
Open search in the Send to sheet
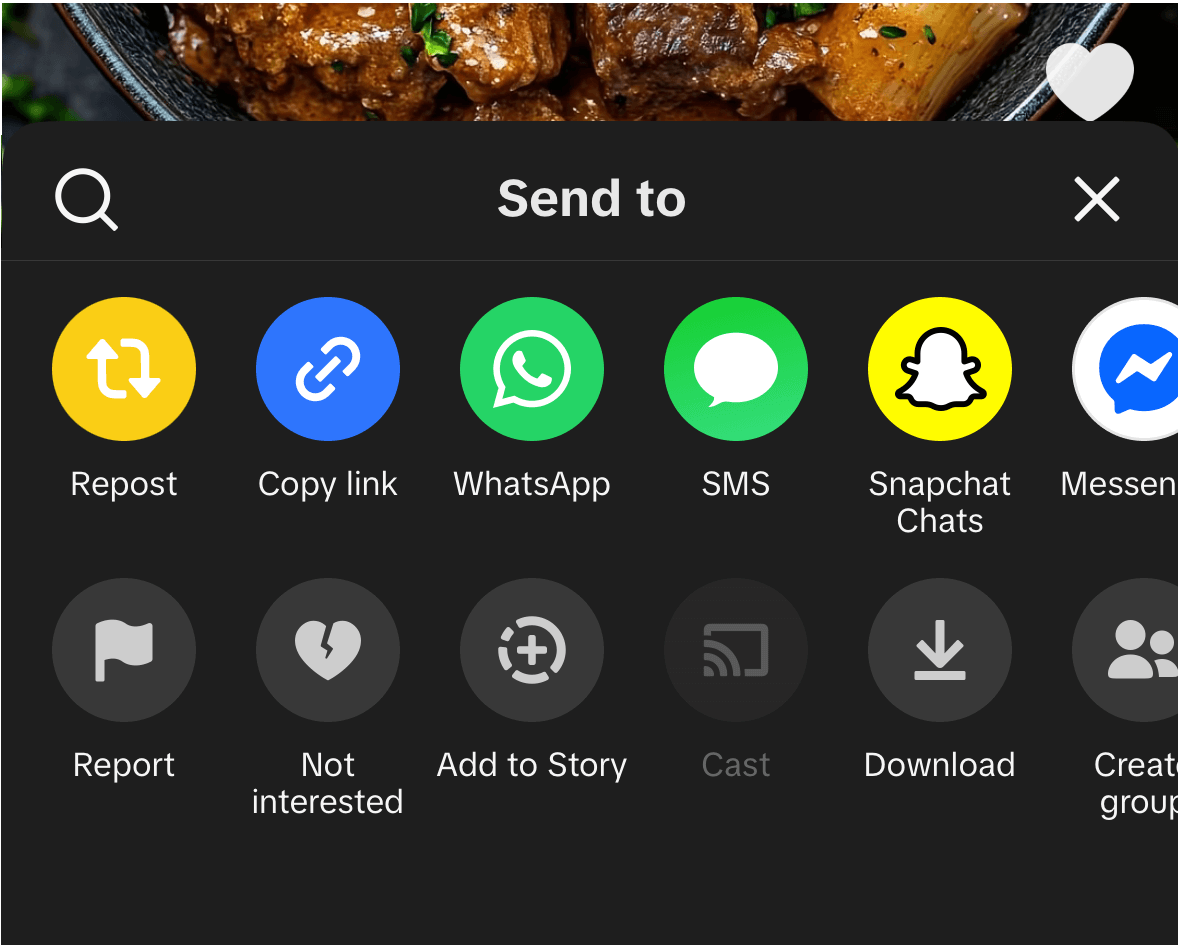tap(86, 199)
